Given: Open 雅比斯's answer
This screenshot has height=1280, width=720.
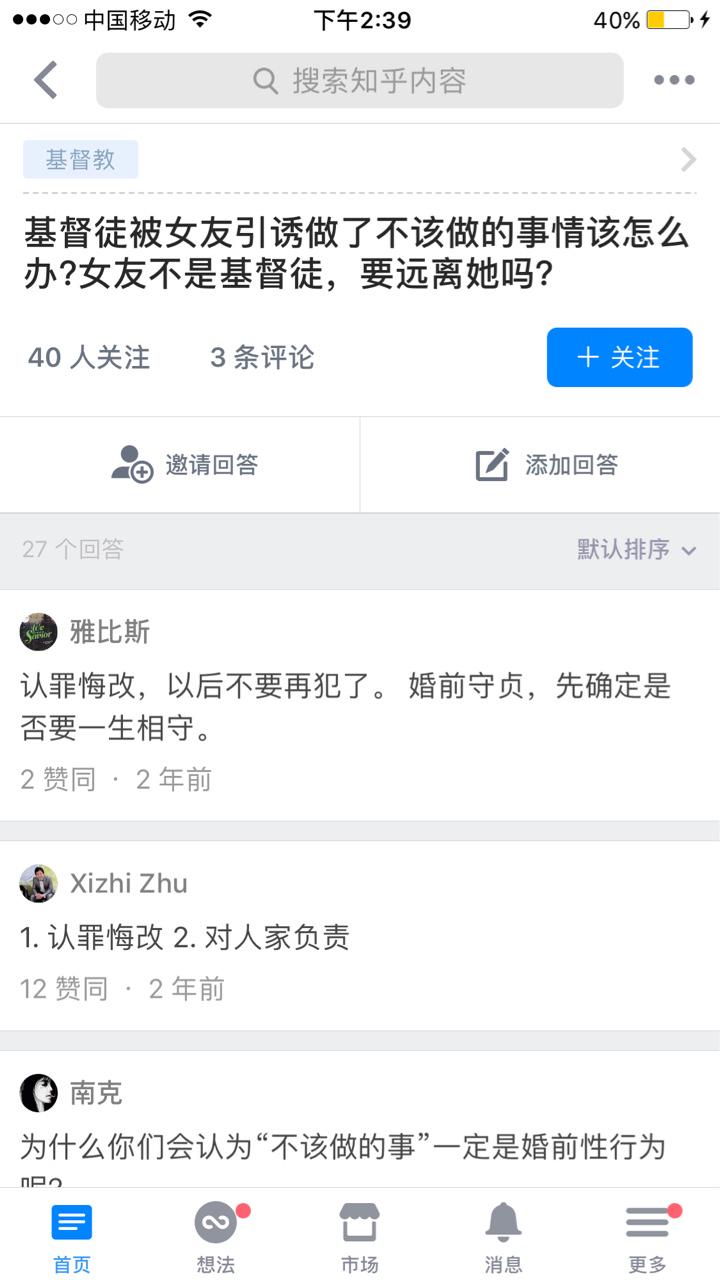Looking at the screenshot, I should pos(345,706).
